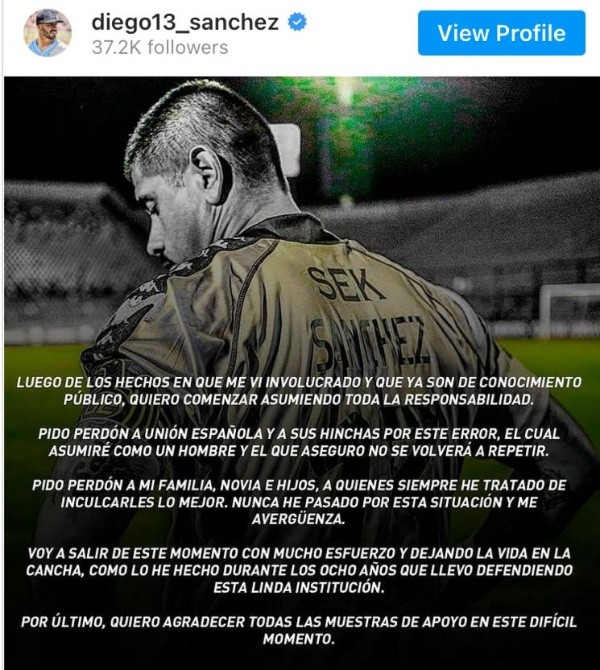600x670 pixels.
Task: Open the post image with the statement
Action: coord(300,370)
